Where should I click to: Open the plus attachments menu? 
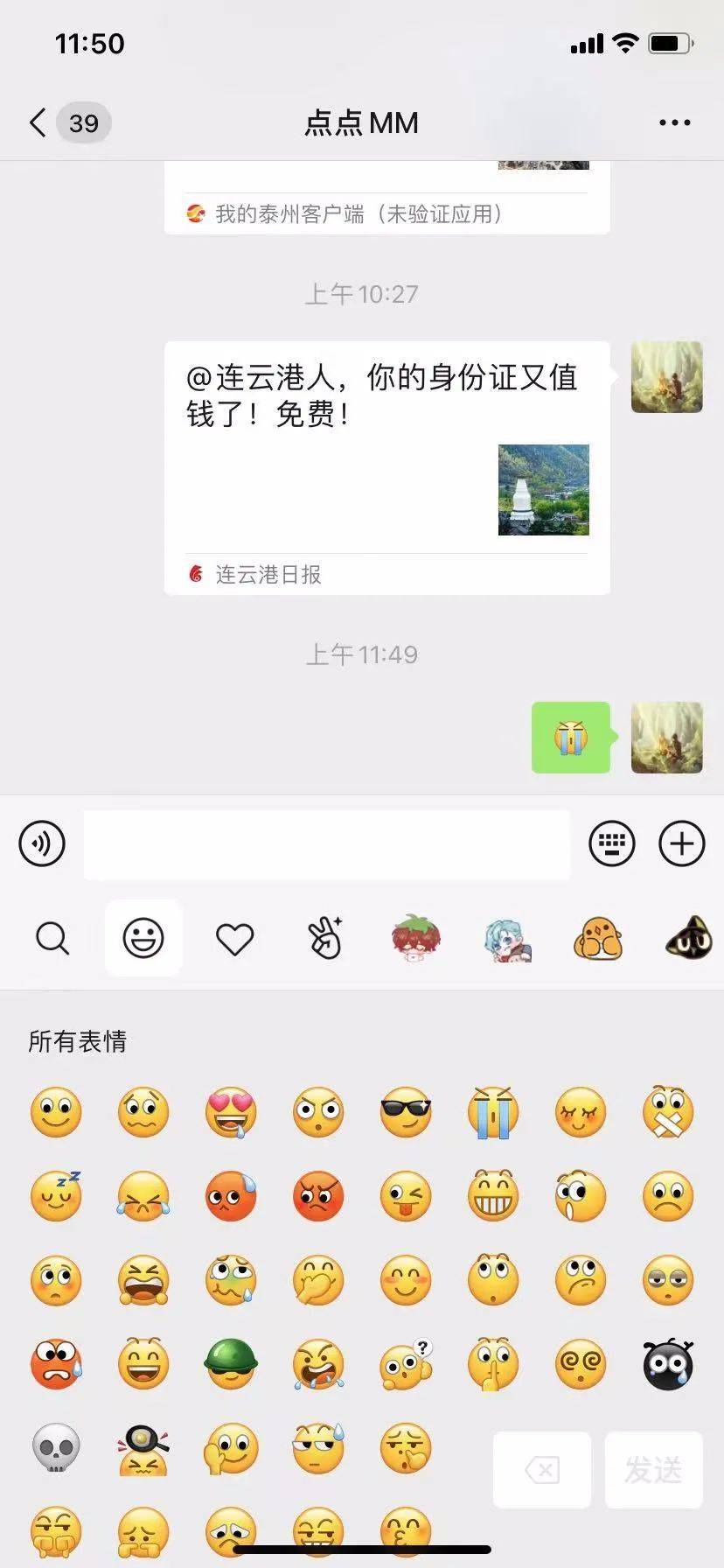(681, 843)
